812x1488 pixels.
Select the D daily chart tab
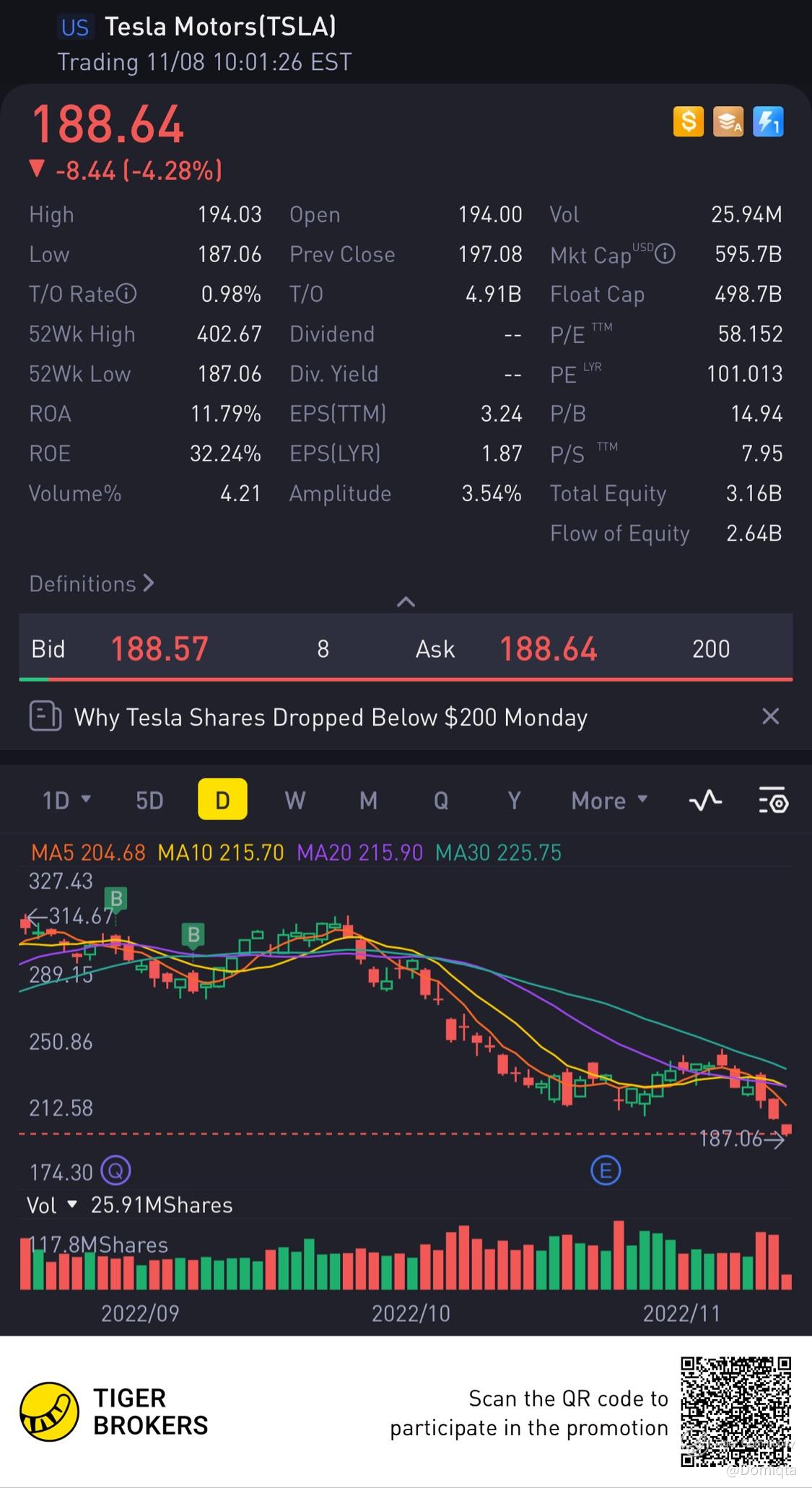(x=222, y=800)
